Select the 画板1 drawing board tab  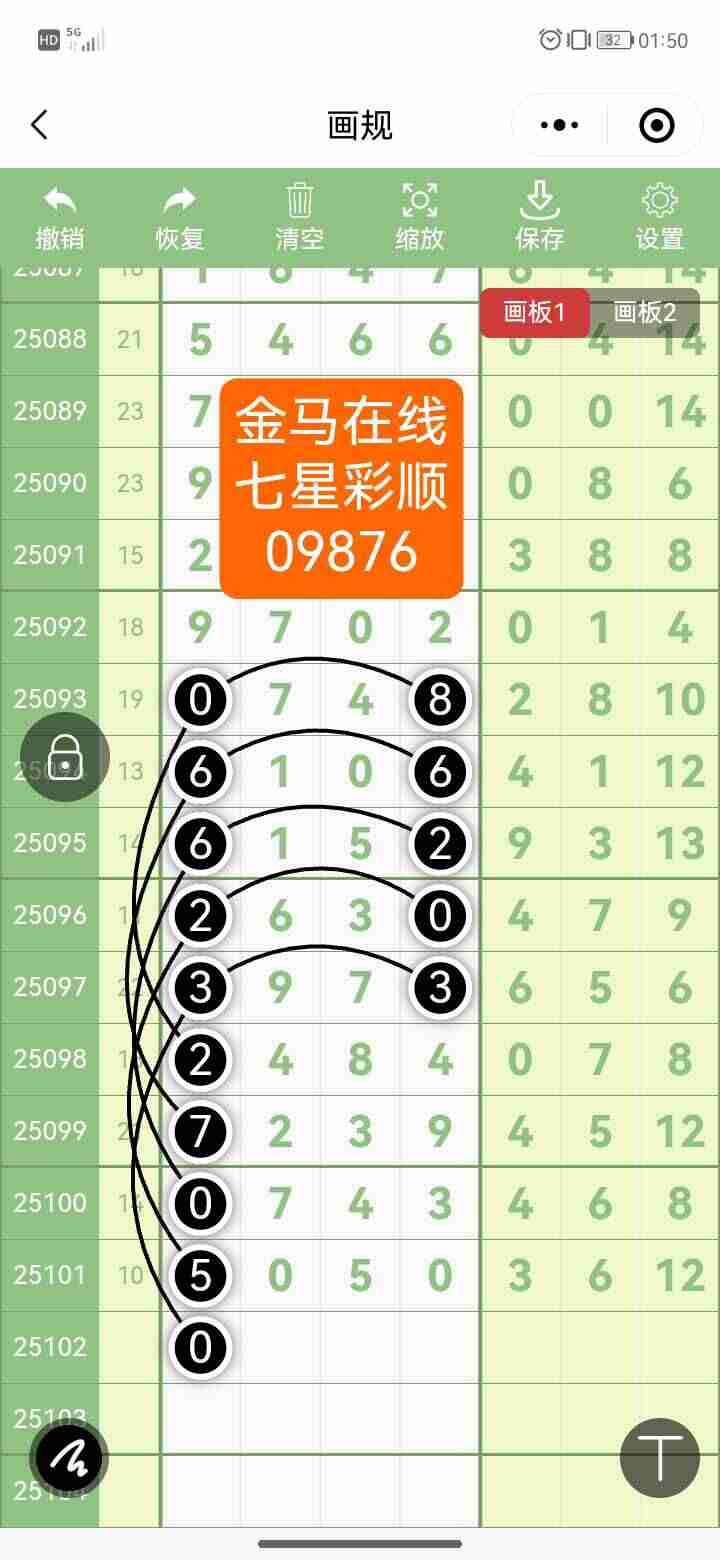[534, 313]
